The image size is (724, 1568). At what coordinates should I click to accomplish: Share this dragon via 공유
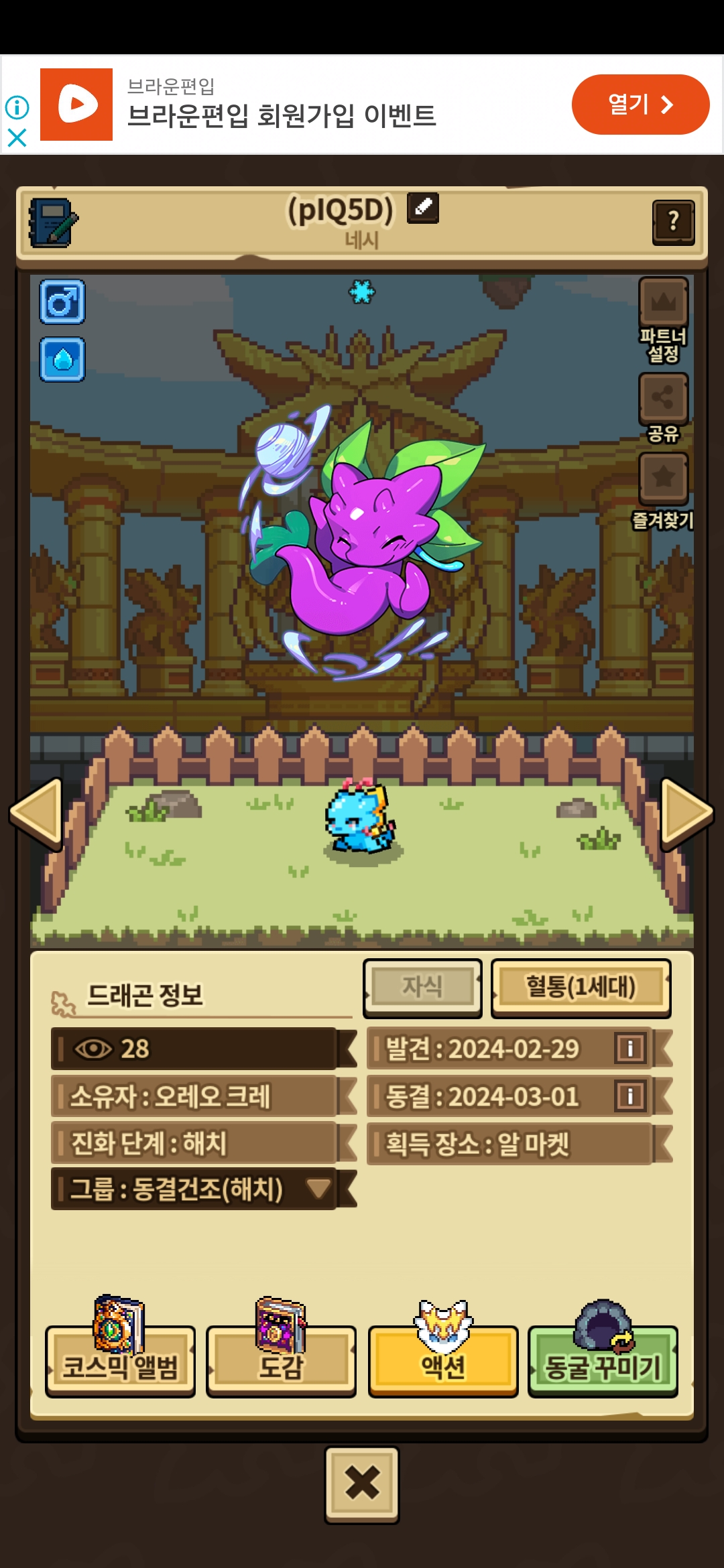pyautogui.click(x=663, y=399)
